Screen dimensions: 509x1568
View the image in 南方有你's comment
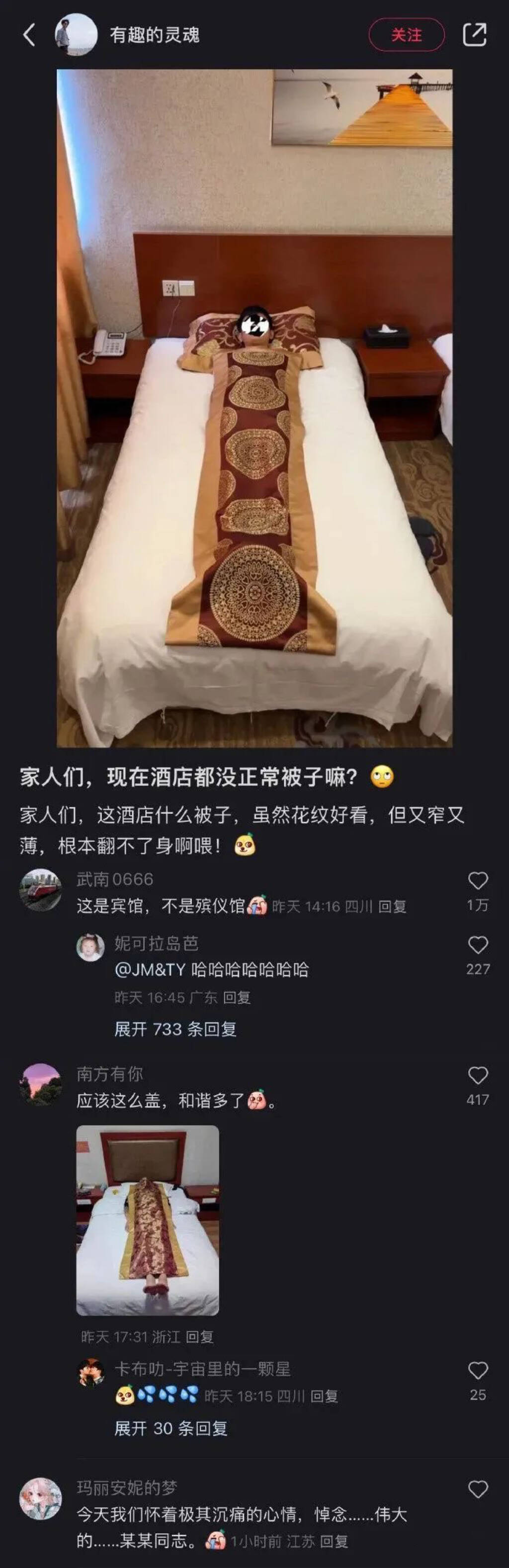pos(147,1220)
